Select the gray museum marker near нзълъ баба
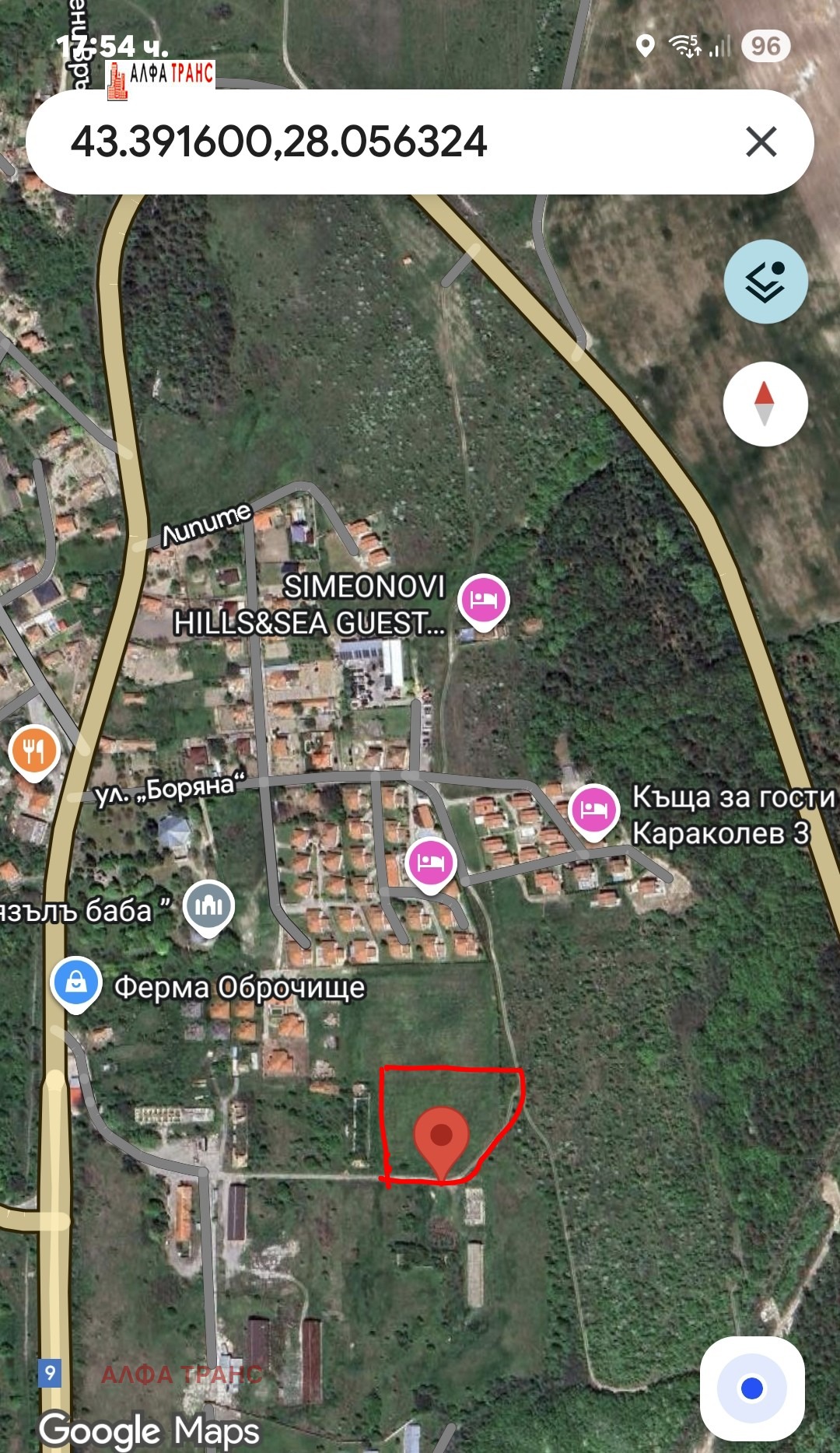The height and width of the screenshot is (1453, 840). coord(207,904)
